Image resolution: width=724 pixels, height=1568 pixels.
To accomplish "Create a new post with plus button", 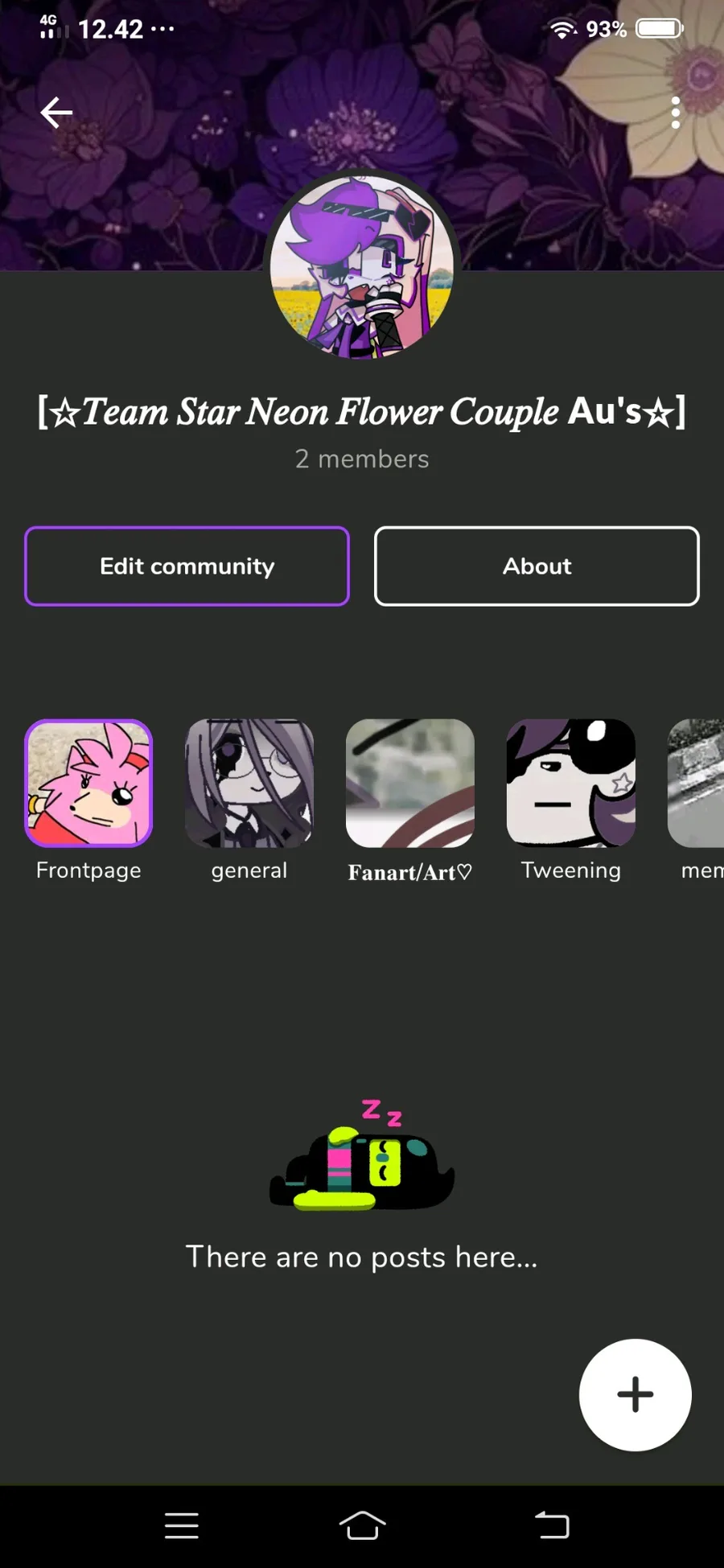I will [635, 1394].
